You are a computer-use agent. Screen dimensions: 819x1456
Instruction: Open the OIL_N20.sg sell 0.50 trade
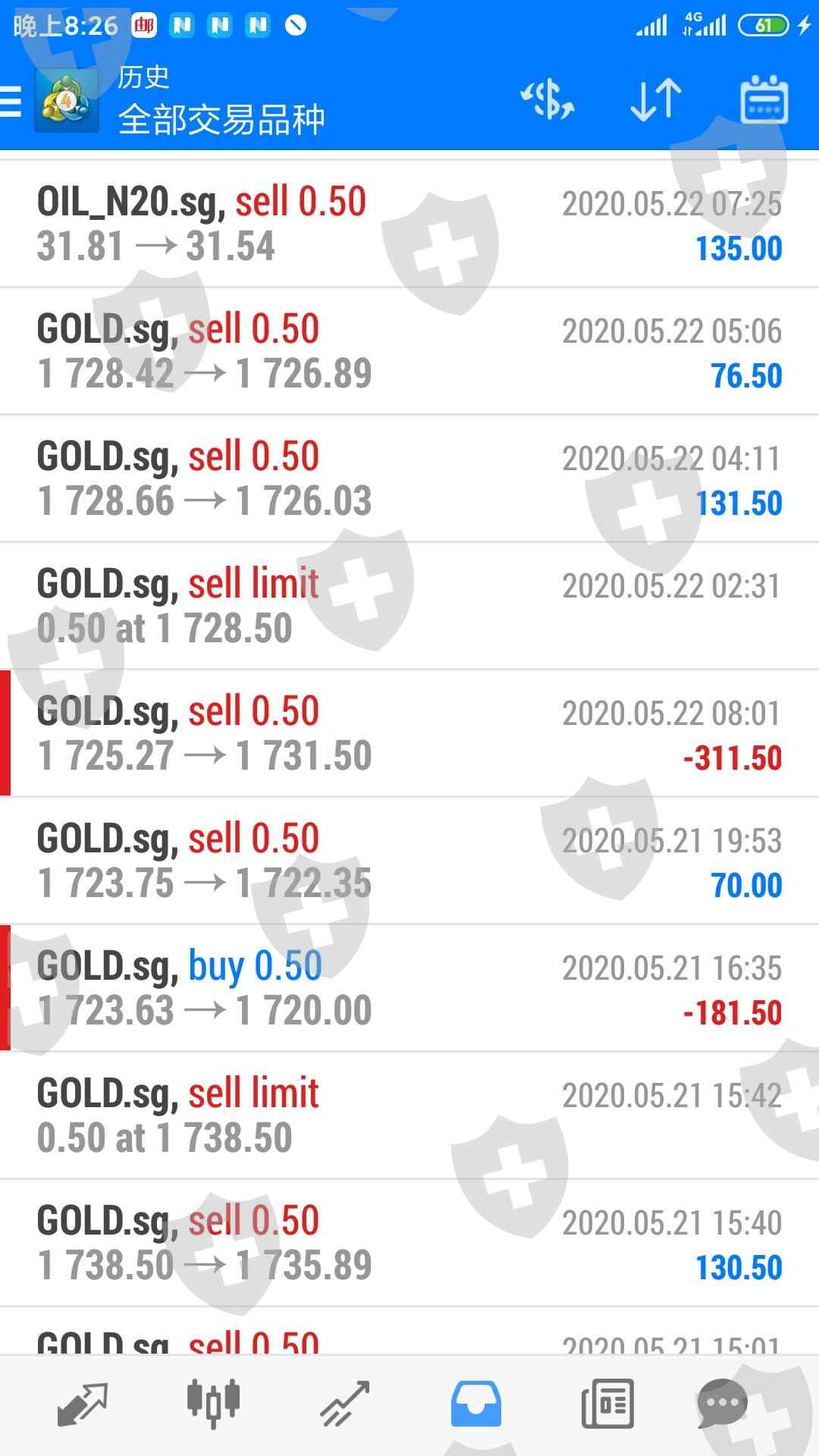click(409, 224)
